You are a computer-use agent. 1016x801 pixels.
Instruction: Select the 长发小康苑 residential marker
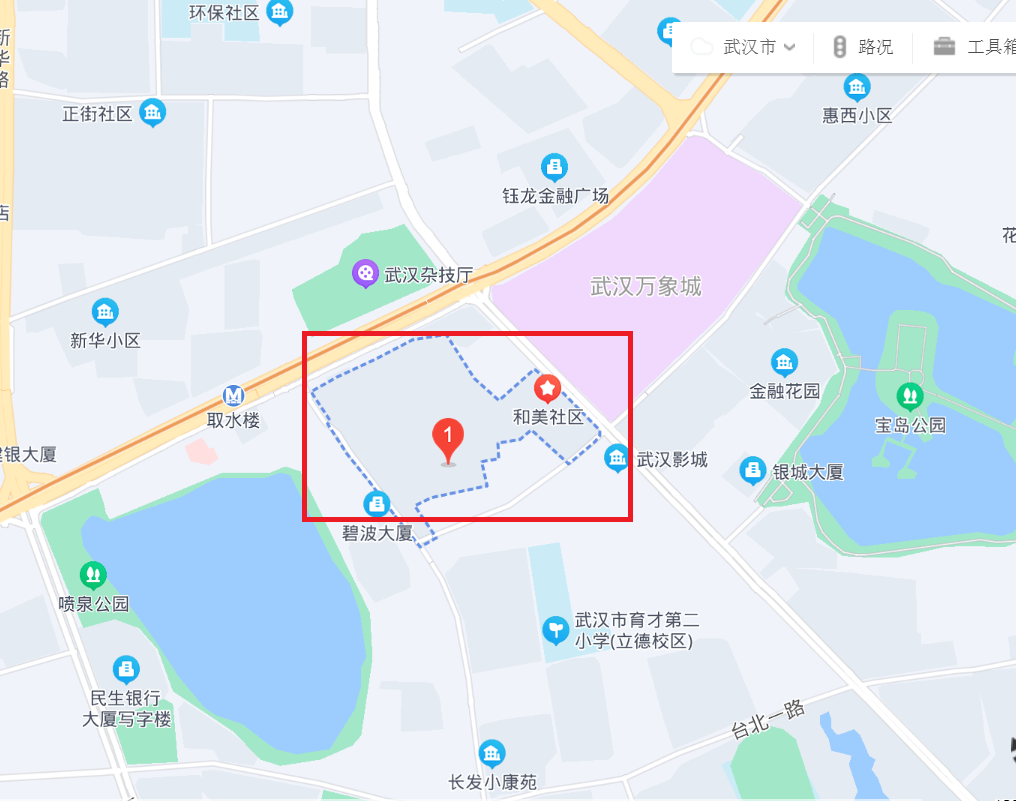492,753
